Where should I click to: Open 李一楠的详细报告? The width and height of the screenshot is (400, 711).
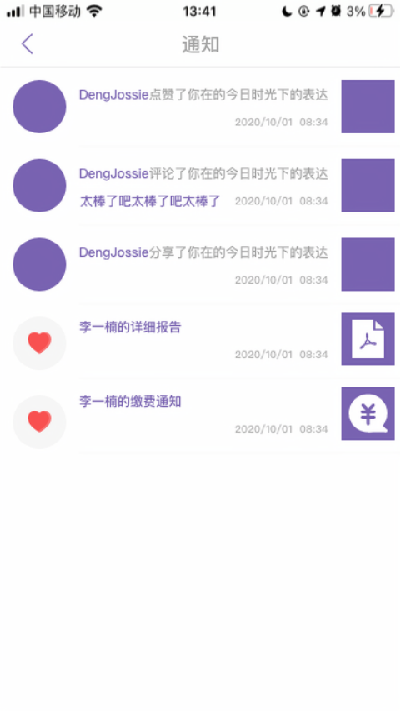200,339
